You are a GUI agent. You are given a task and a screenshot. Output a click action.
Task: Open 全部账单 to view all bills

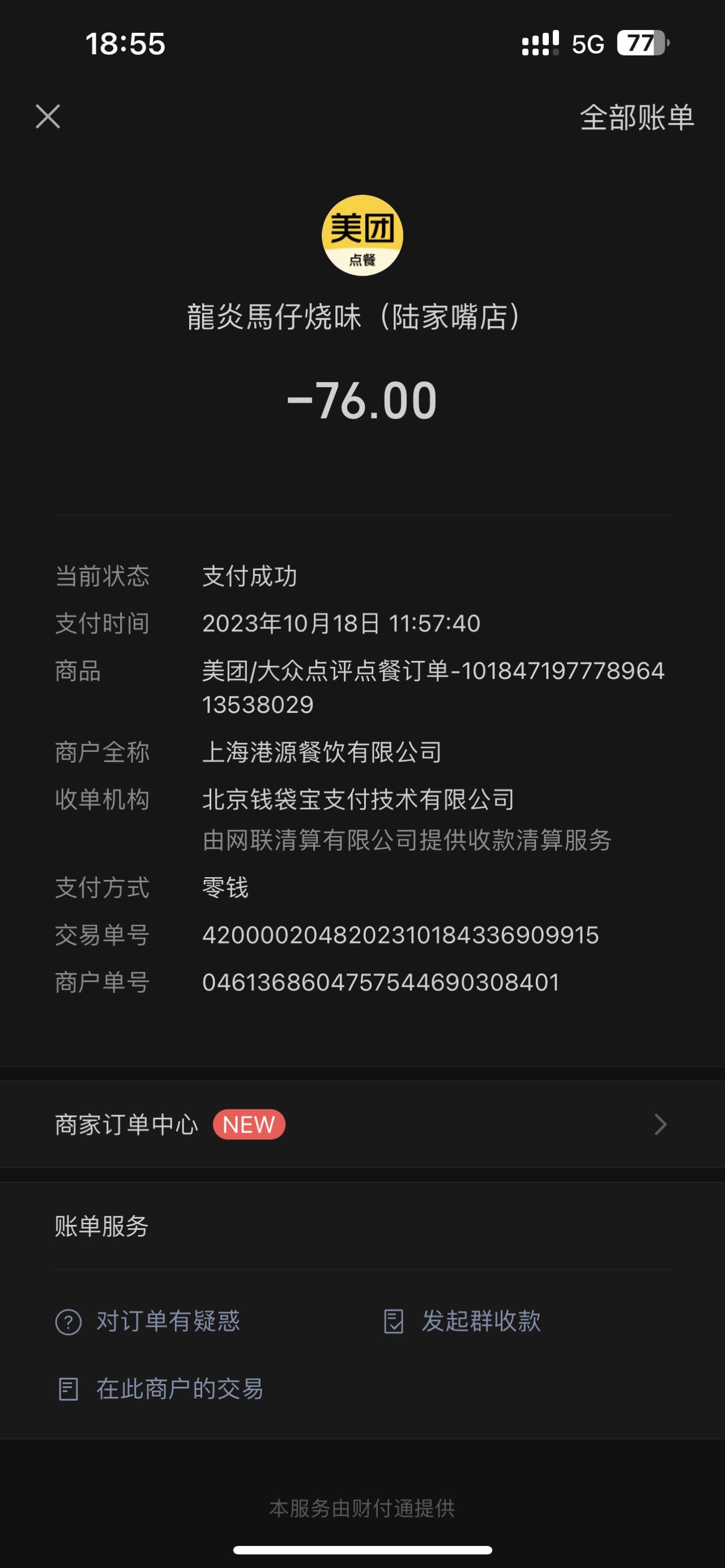(637, 117)
